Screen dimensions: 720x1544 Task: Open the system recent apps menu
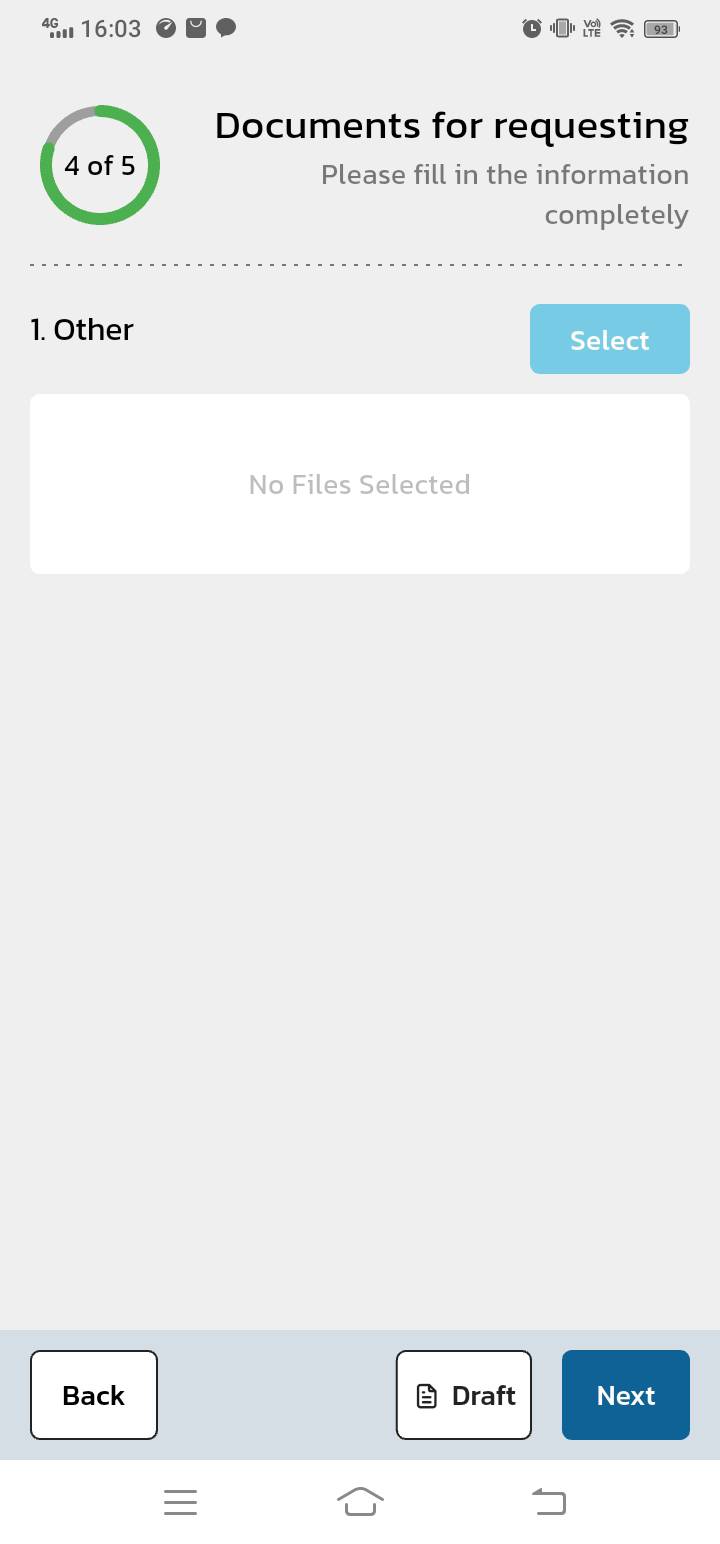(x=180, y=1502)
